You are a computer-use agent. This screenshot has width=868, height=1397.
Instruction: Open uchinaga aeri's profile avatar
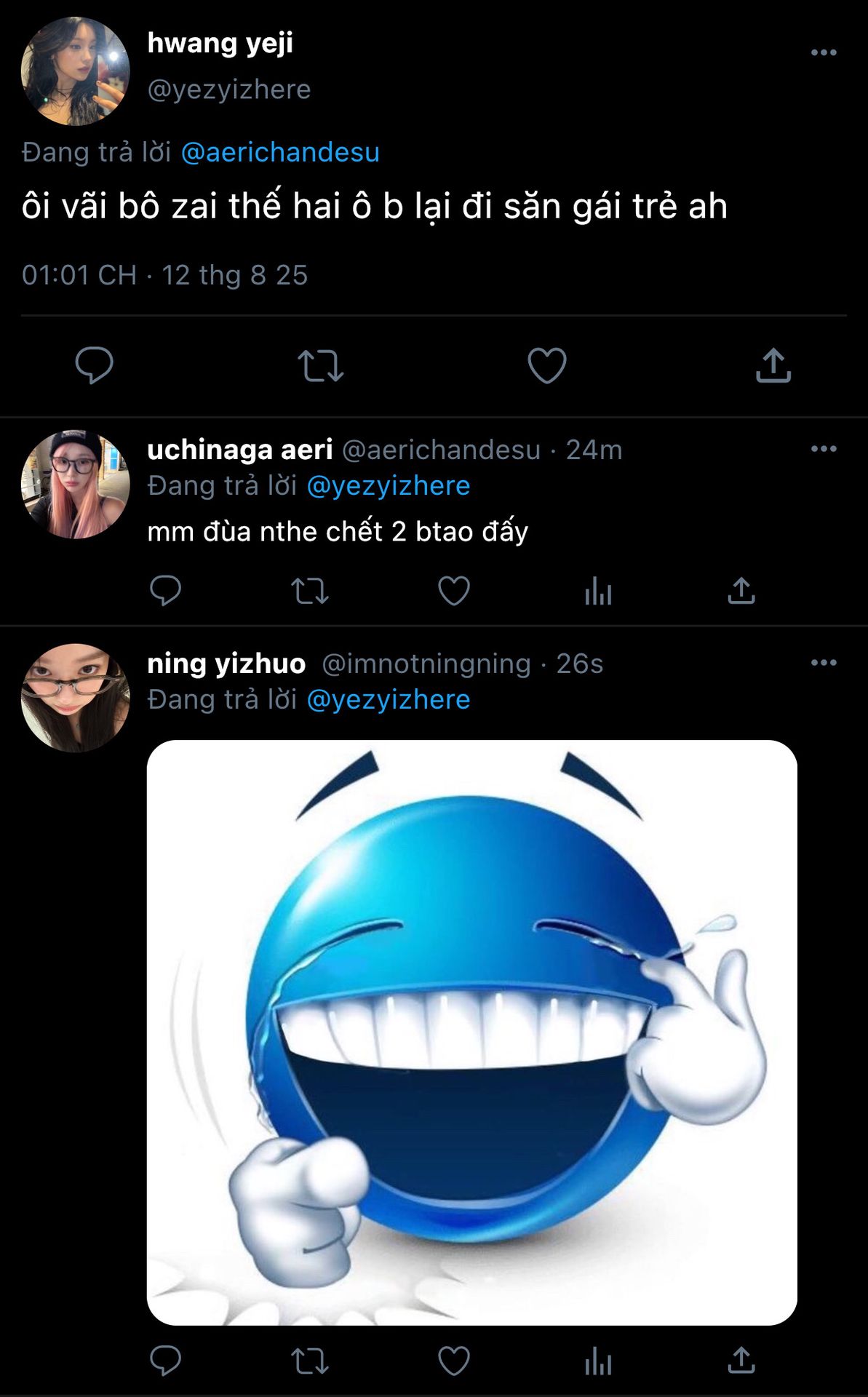[75, 485]
